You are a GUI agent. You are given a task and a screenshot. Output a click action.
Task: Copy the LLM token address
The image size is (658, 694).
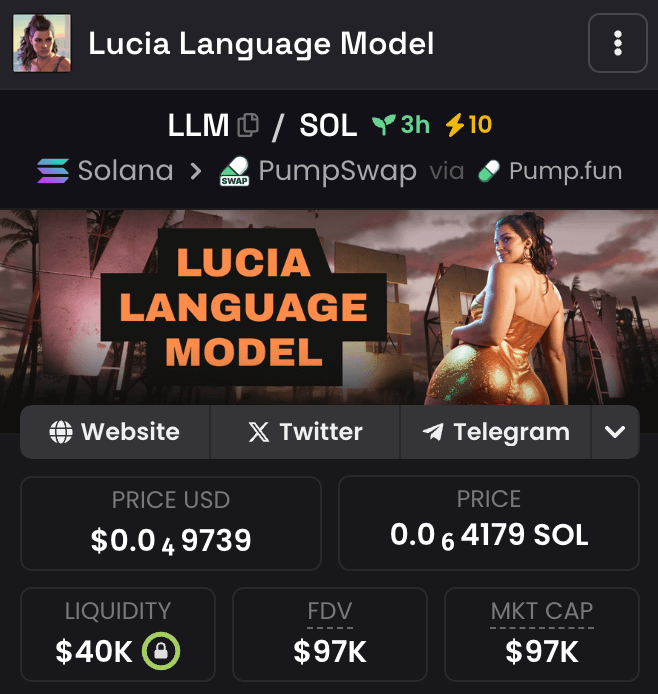pyautogui.click(x=248, y=126)
